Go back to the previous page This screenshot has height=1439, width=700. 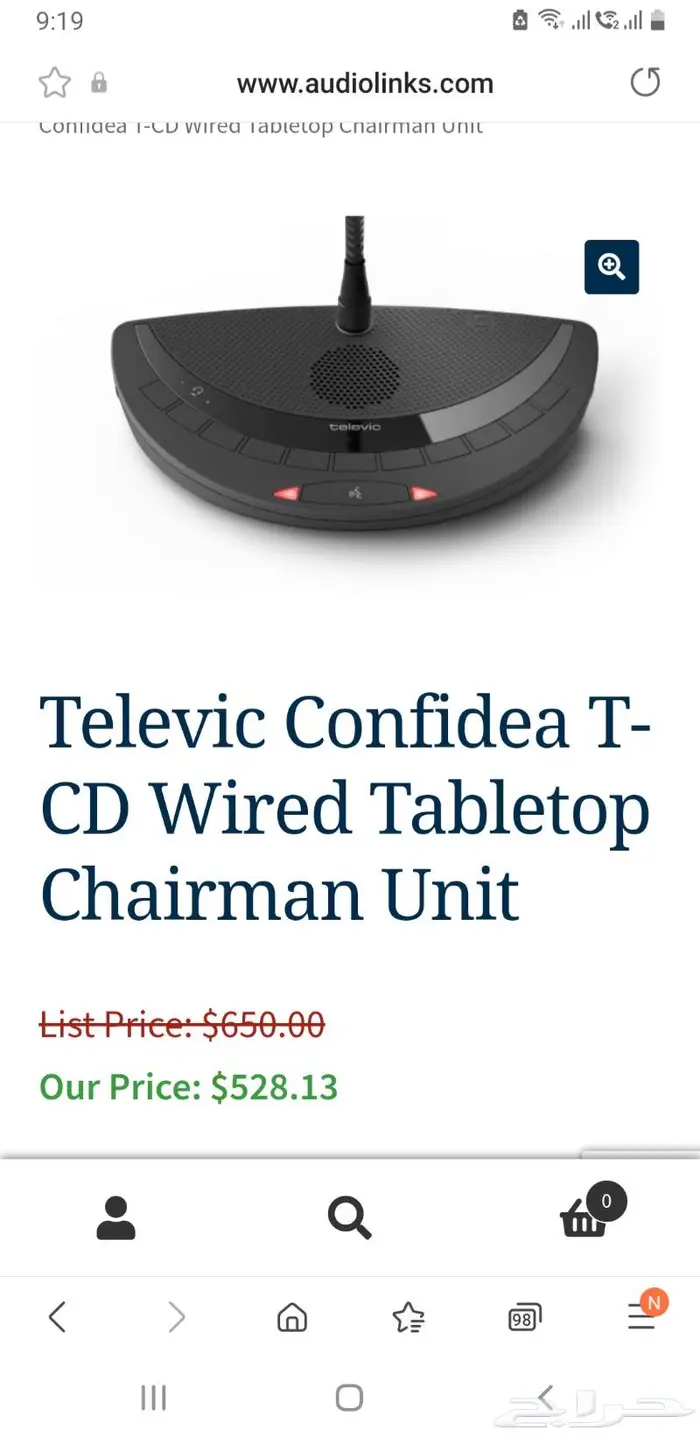tap(57, 1317)
